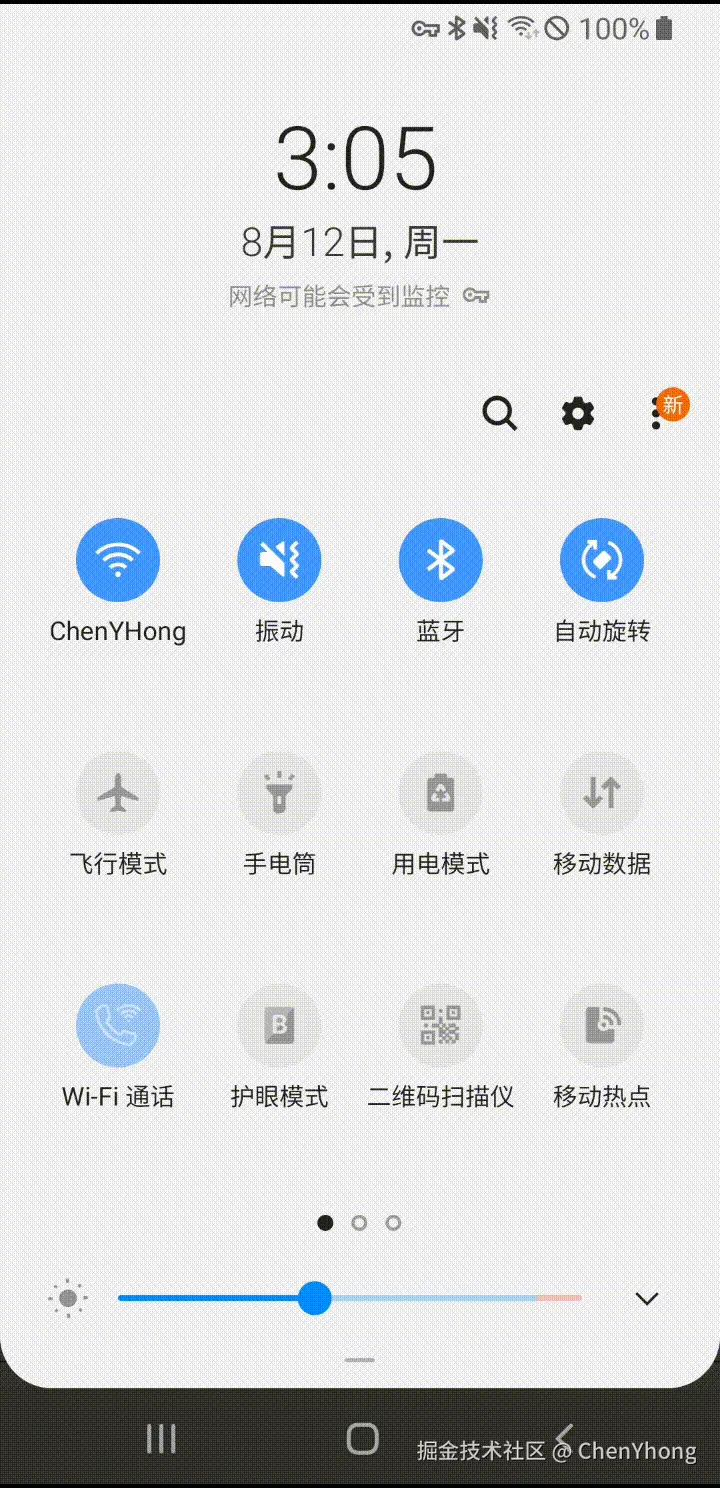The width and height of the screenshot is (720, 1488).
Task: Open the quick settings search icon
Action: point(499,412)
